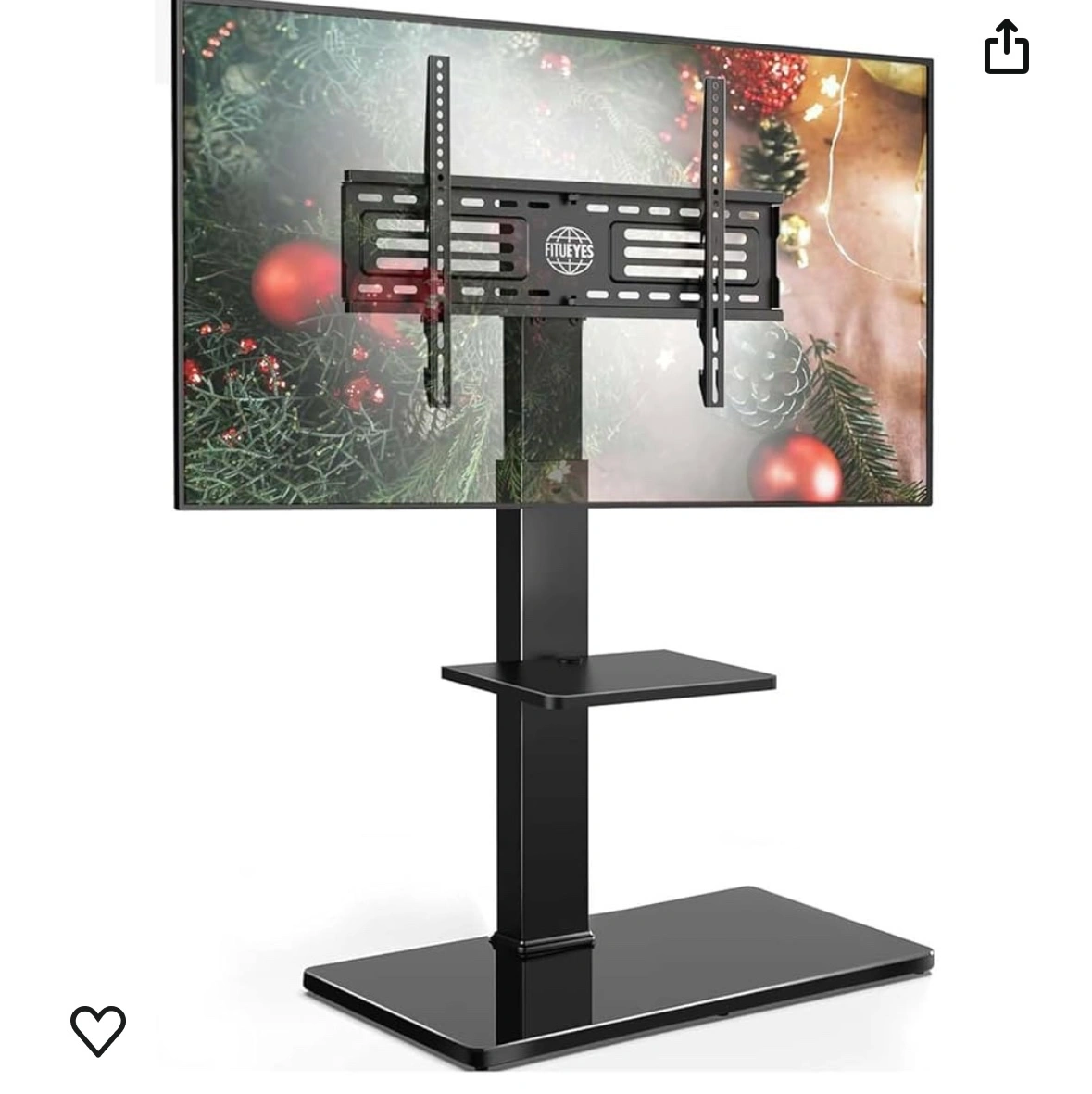1092x1094 pixels.
Task: Add the TV stand to favorites
Action: [x=98, y=1029]
